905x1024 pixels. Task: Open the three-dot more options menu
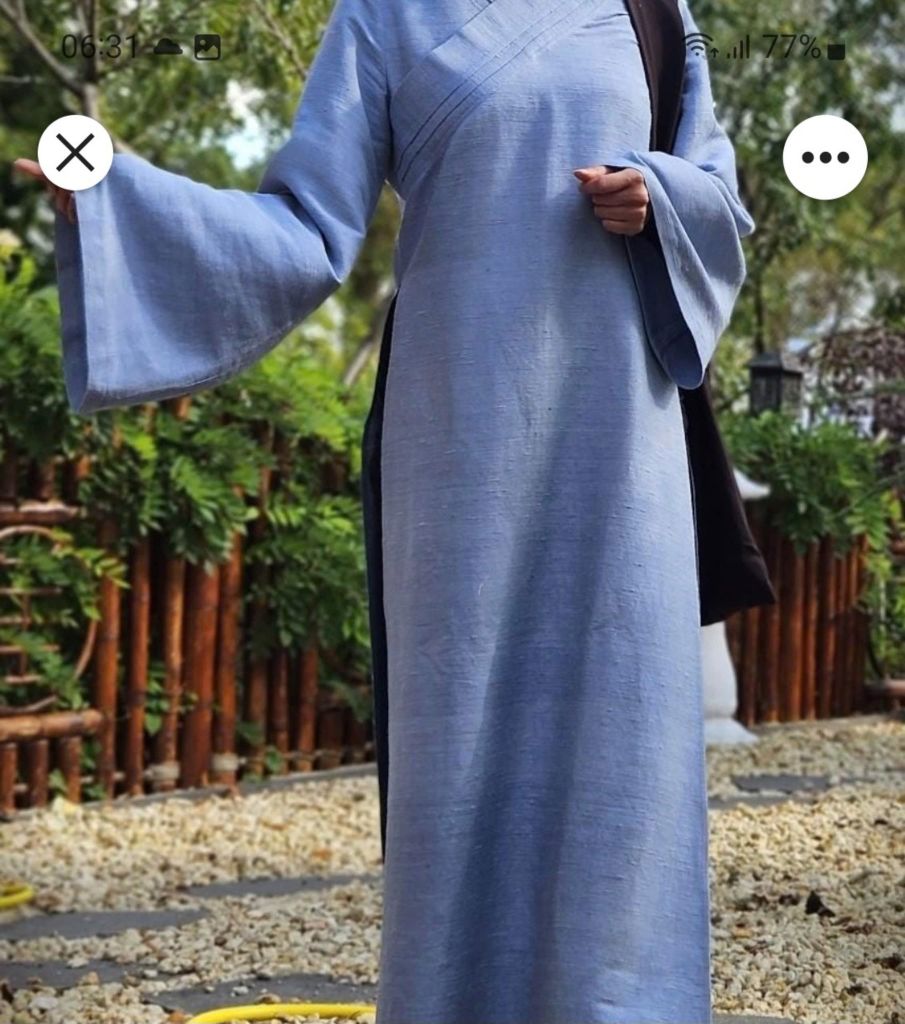point(825,157)
